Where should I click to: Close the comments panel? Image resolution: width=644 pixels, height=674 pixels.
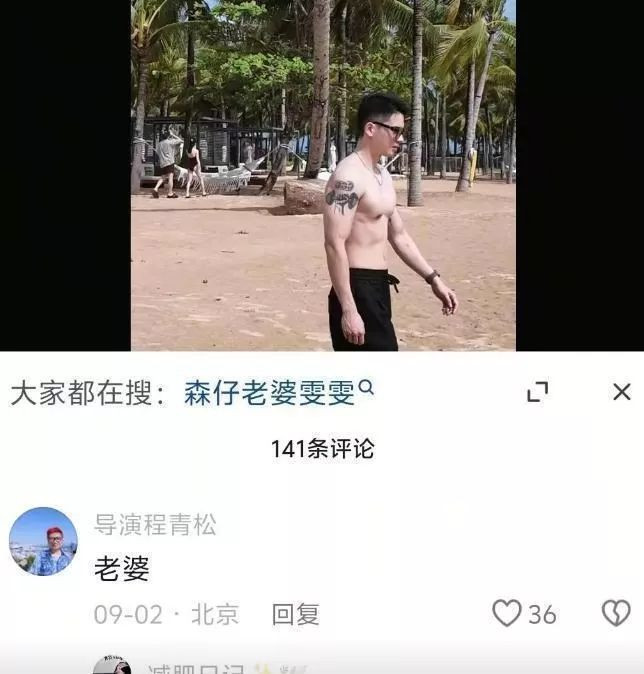pyautogui.click(x=621, y=392)
